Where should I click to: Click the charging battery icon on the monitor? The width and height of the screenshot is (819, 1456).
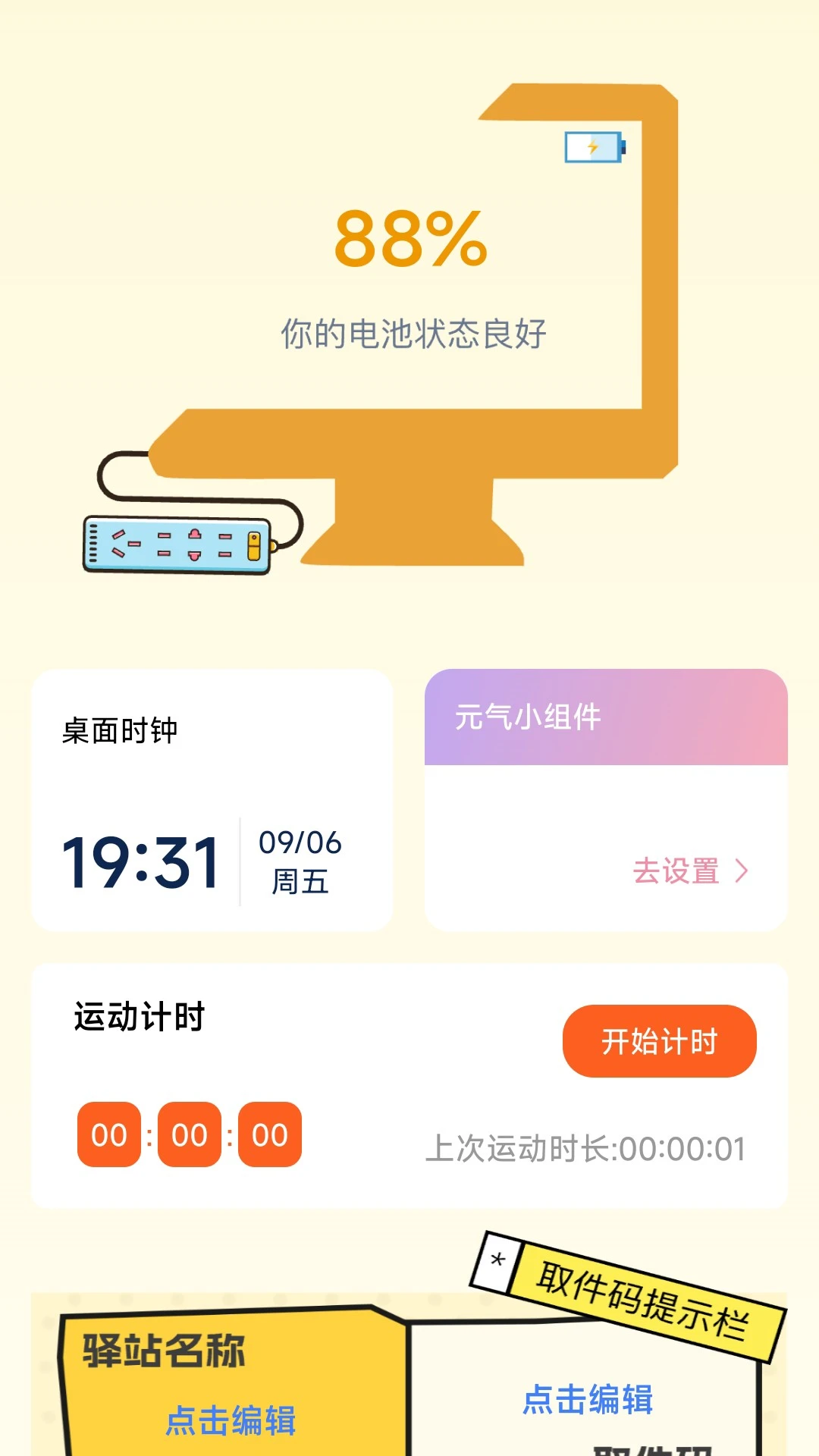594,148
